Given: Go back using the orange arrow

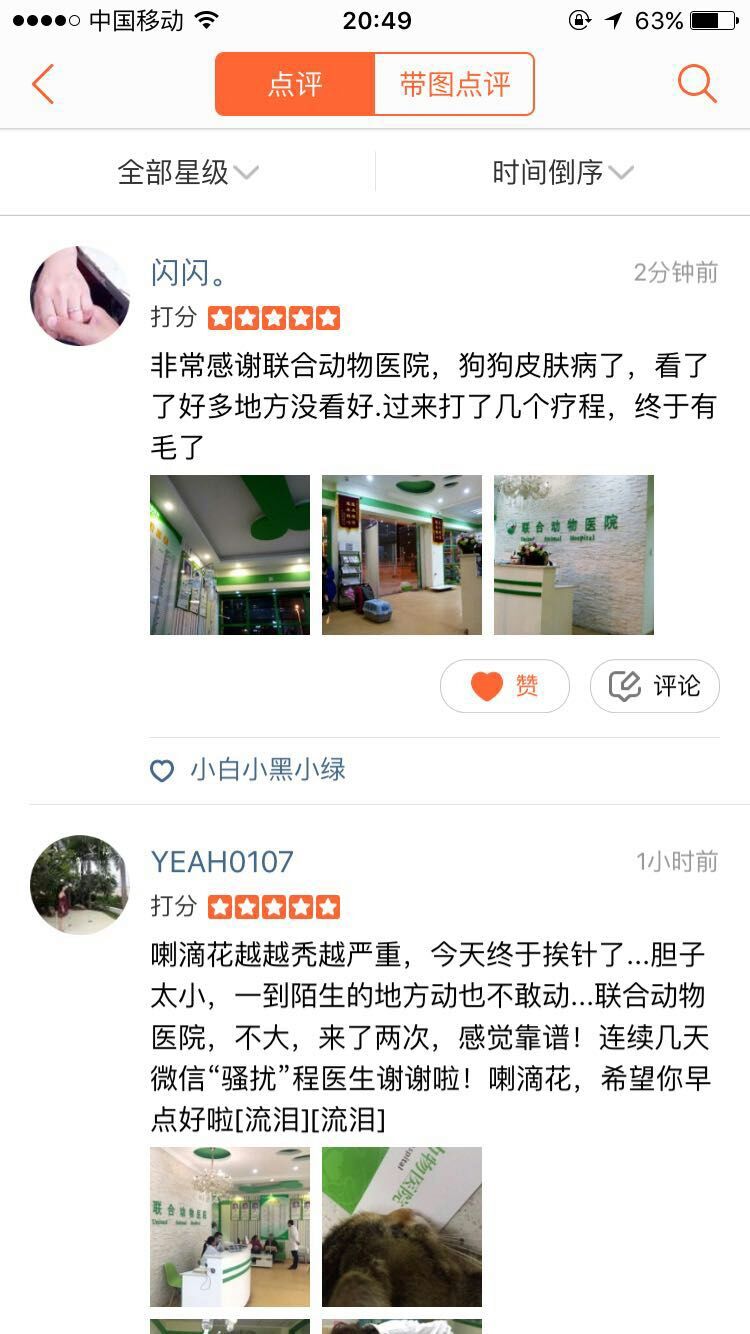Looking at the screenshot, I should pyautogui.click(x=42, y=85).
